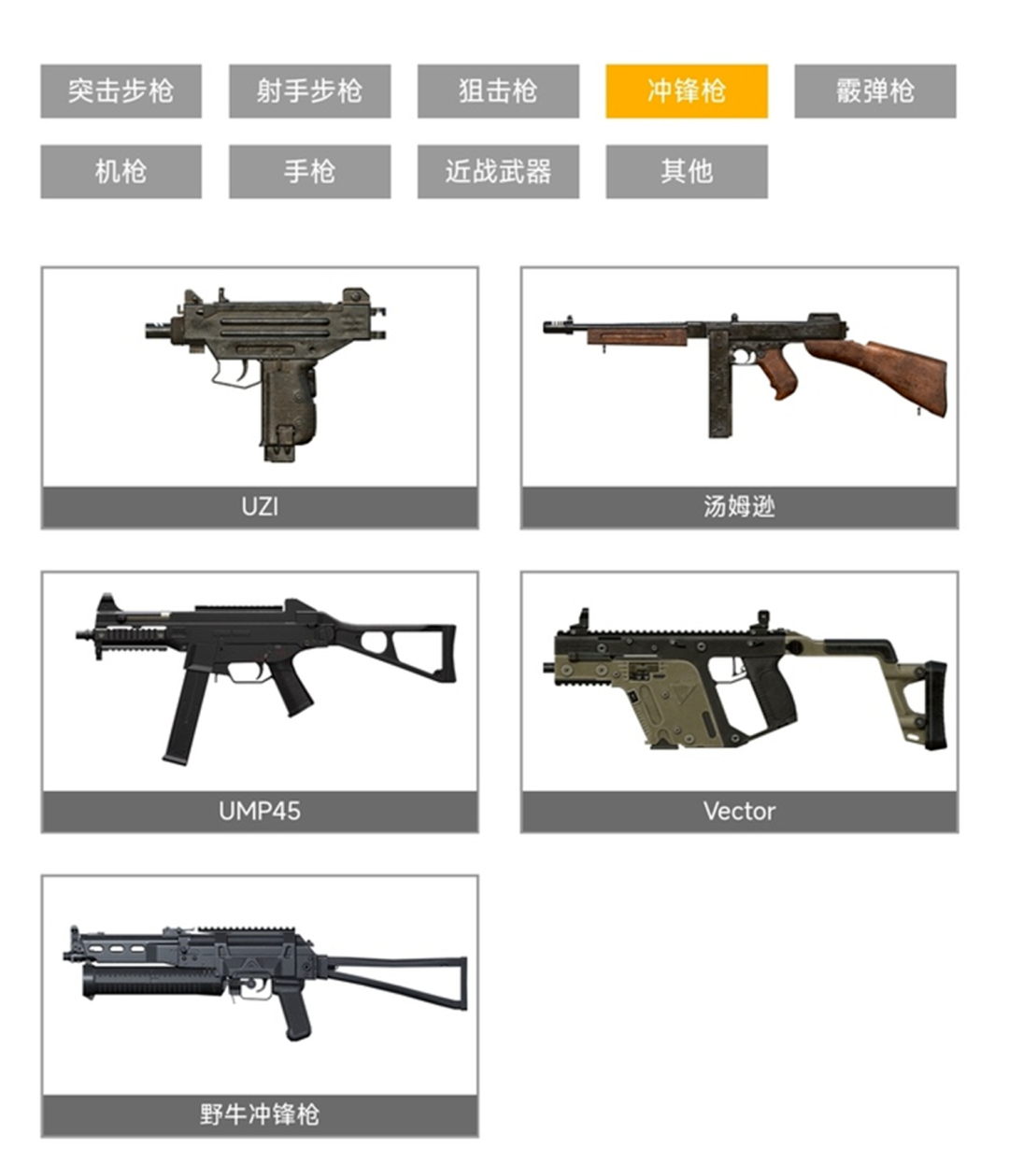This screenshot has width=1009, height=1176.
Task: Show the 机枪 weapon category
Action: [121, 171]
